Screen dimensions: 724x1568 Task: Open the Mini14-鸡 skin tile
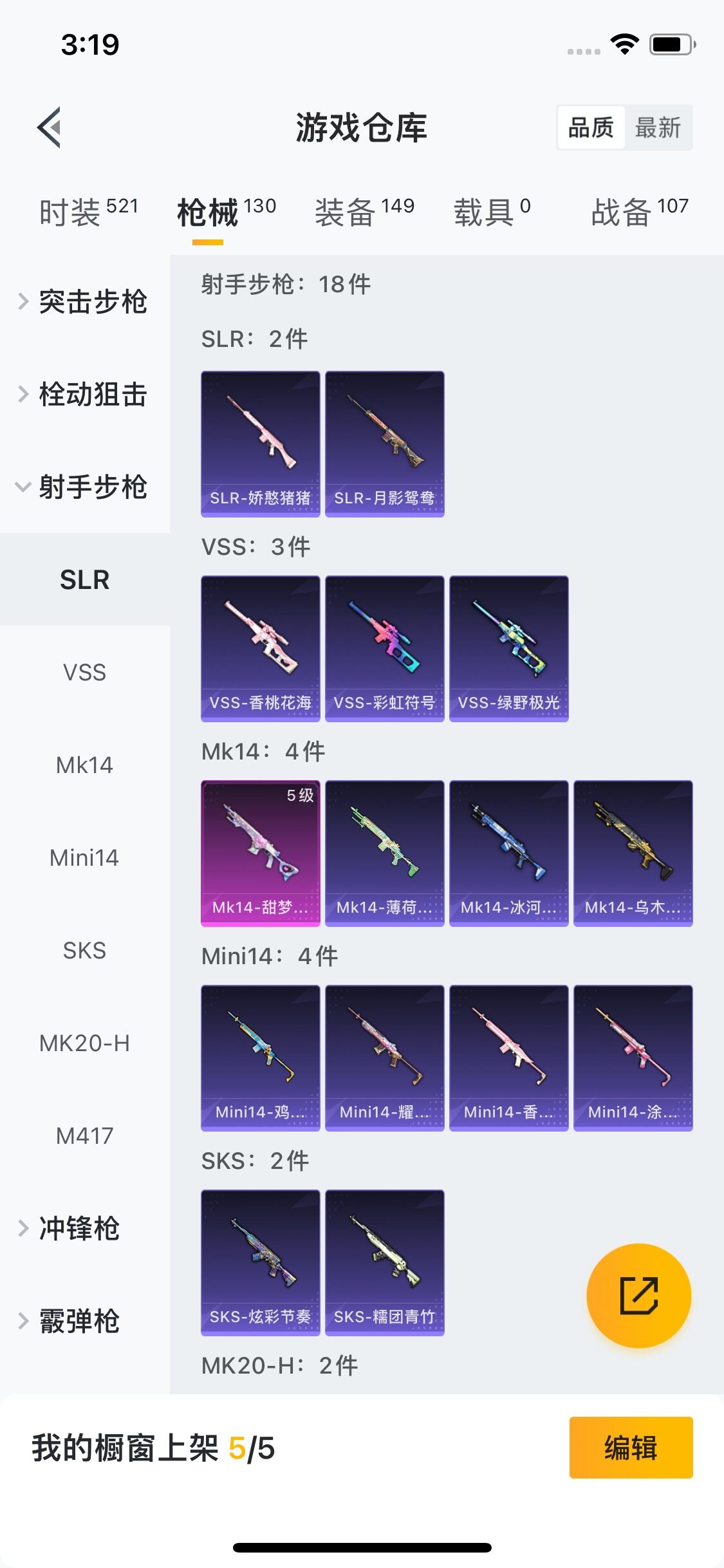[x=260, y=1058]
